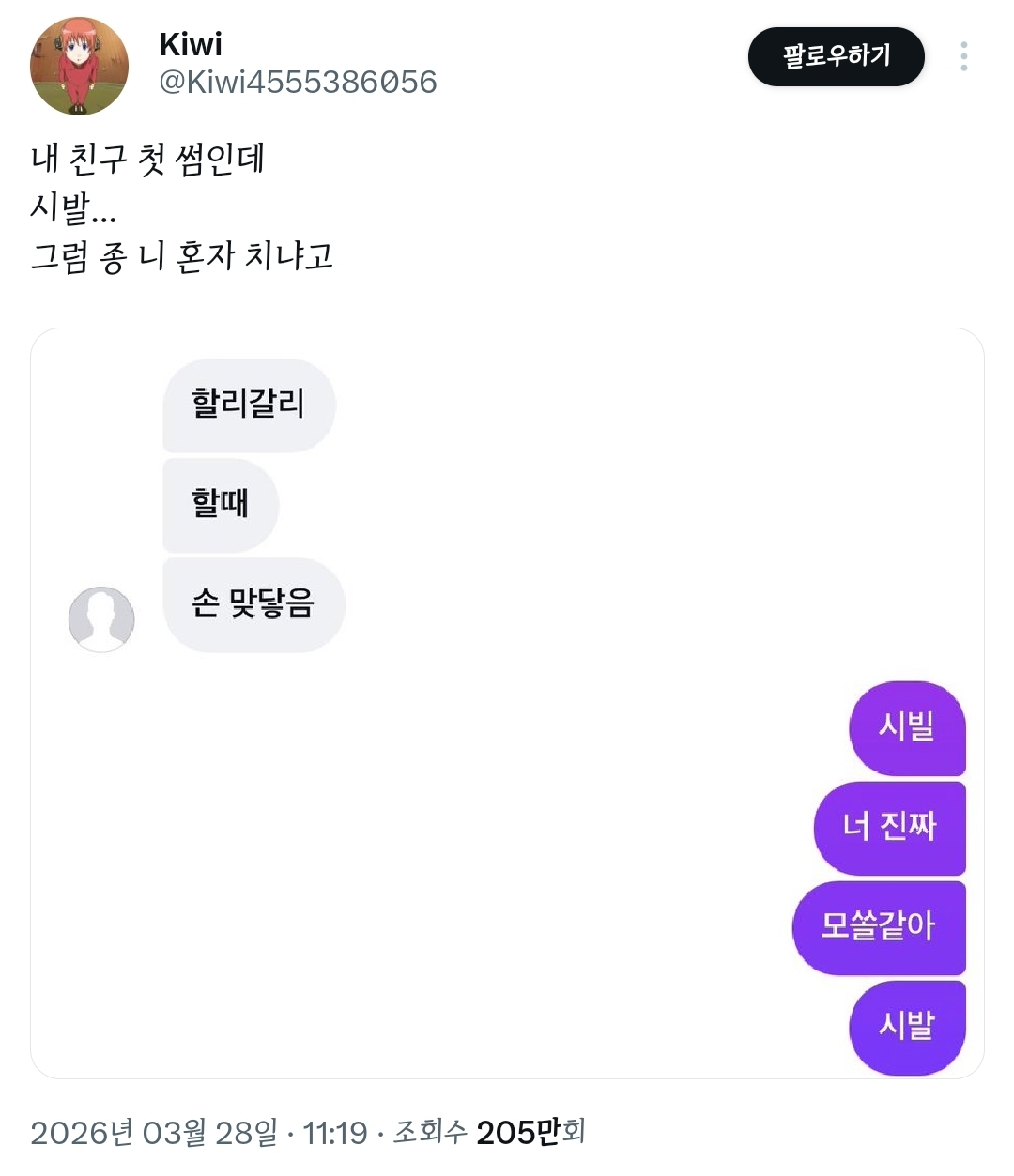Viewport: 1014px width, 1176px height.
Task: Open the attached chat screenshot image
Action: [x=507, y=702]
